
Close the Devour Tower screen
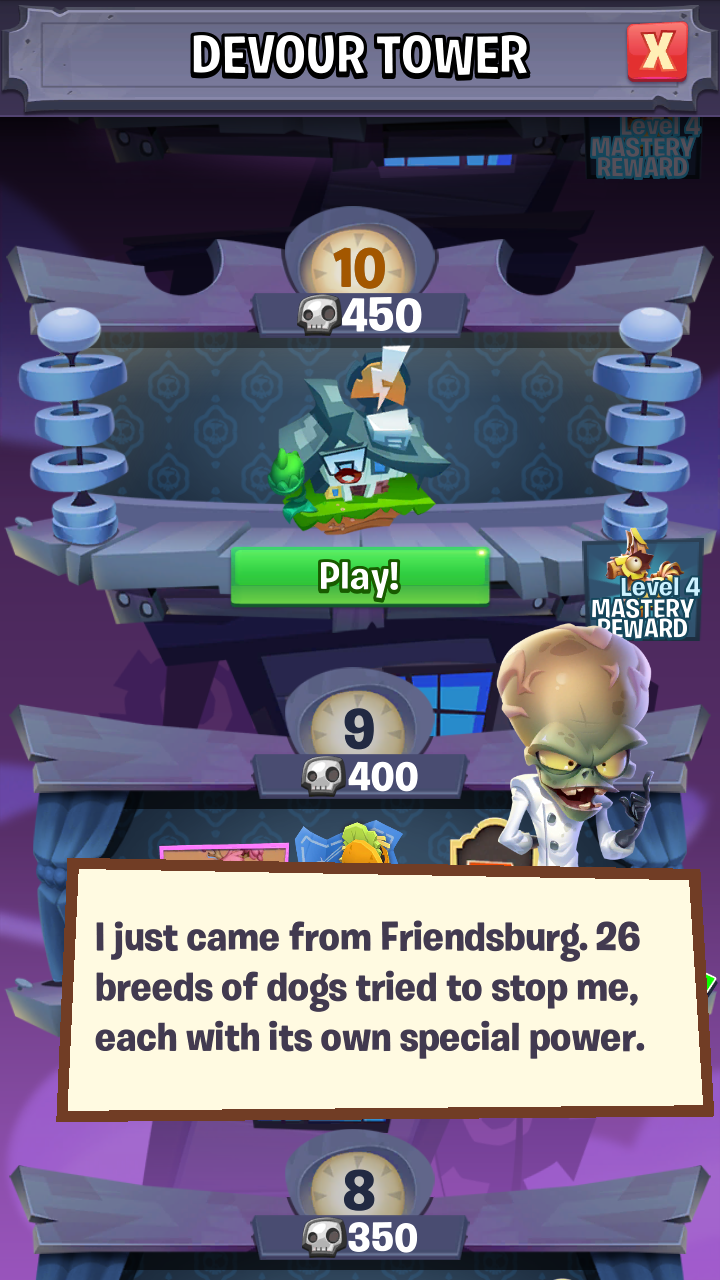tap(657, 51)
